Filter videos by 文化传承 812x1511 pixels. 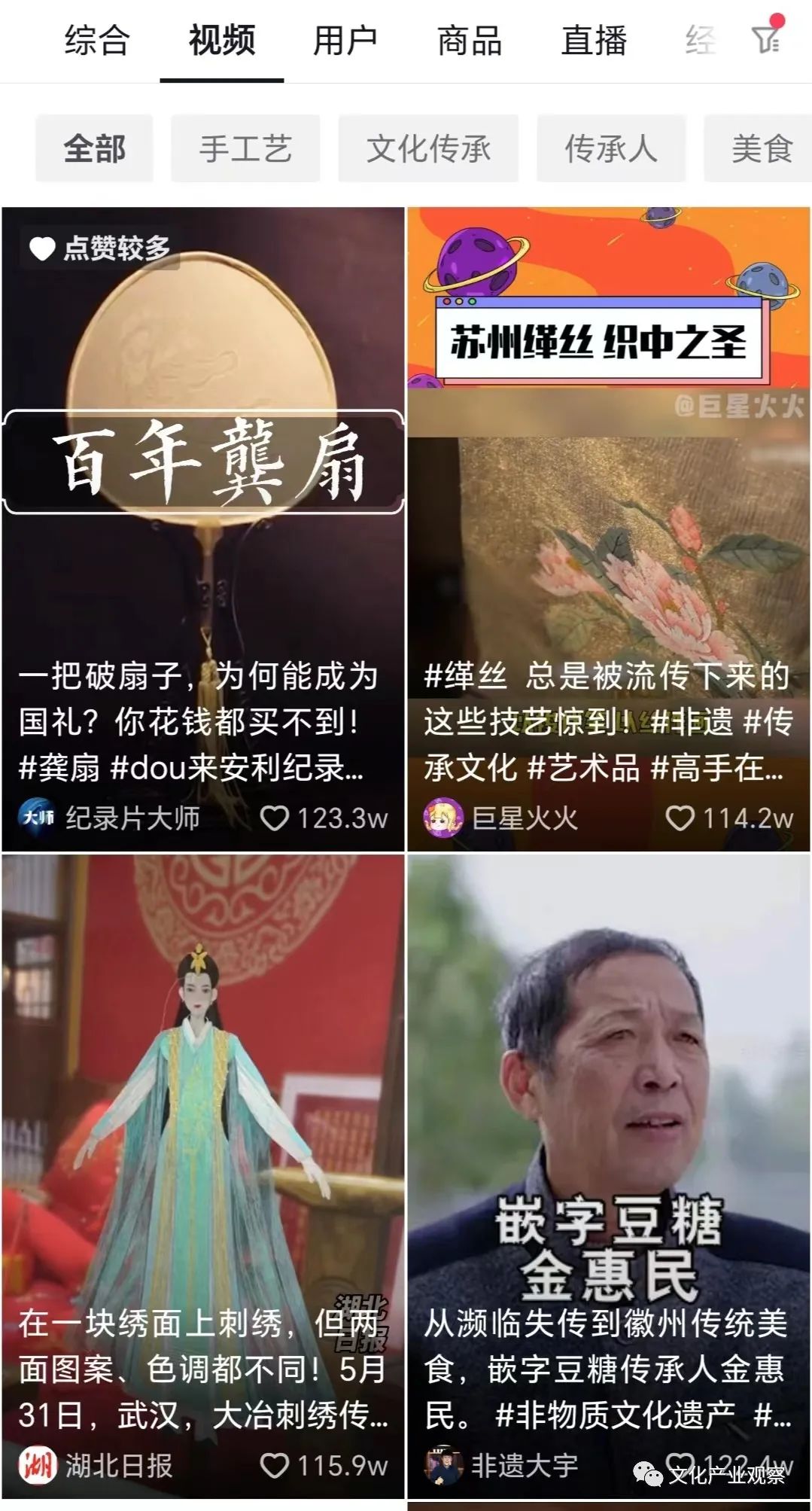428,148
